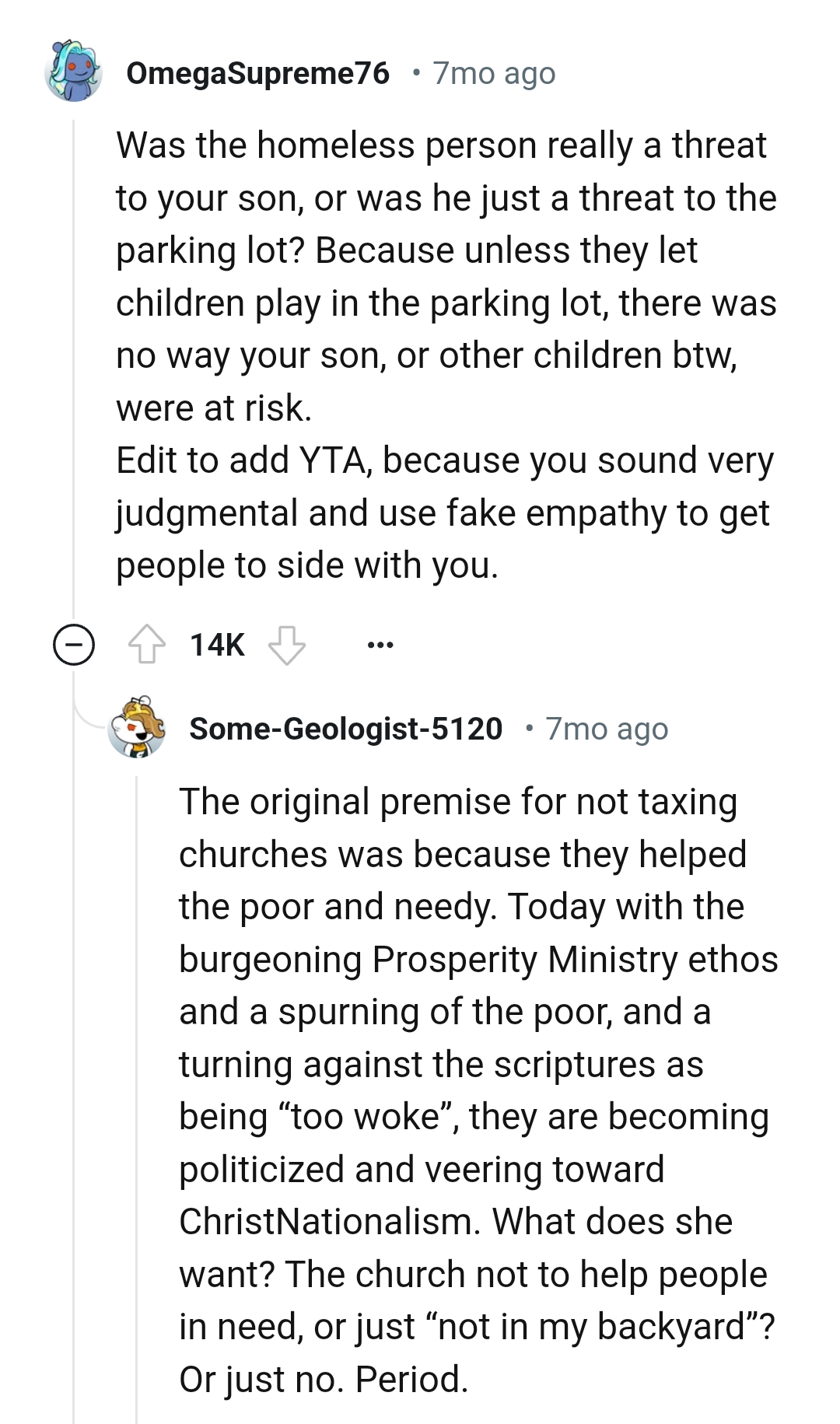Downvote OmegaSupreme76's comment
Screen dimensions: 840x1424
pyautogui.click(x=286, y=645)
